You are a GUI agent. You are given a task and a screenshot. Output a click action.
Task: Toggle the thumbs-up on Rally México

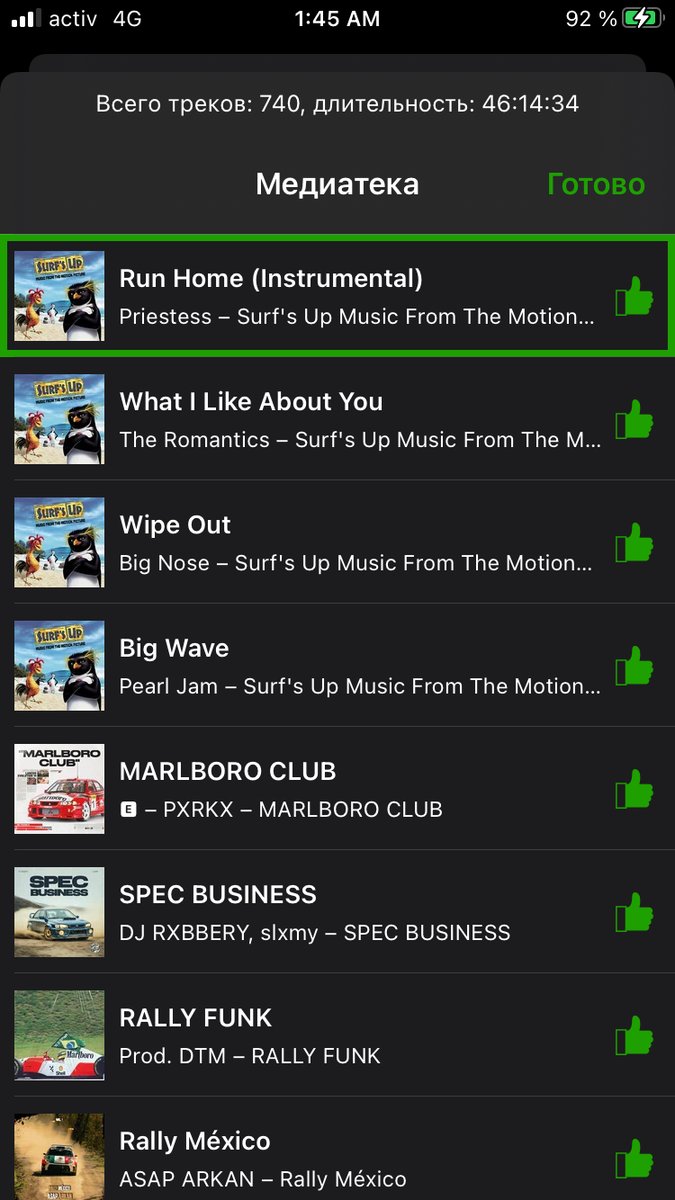(634, 1157)
